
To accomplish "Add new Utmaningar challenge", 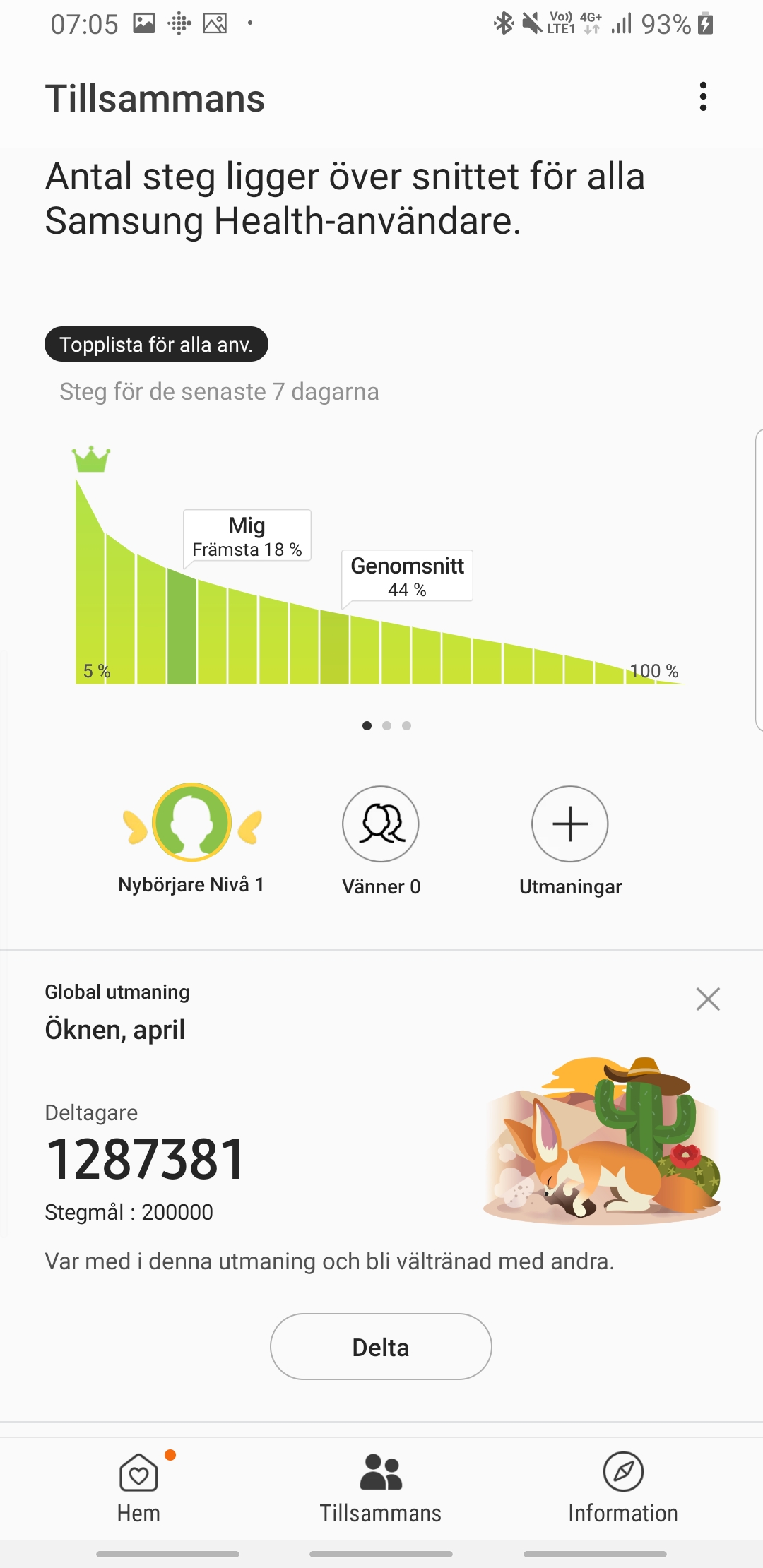I will (x=570, y=824).
